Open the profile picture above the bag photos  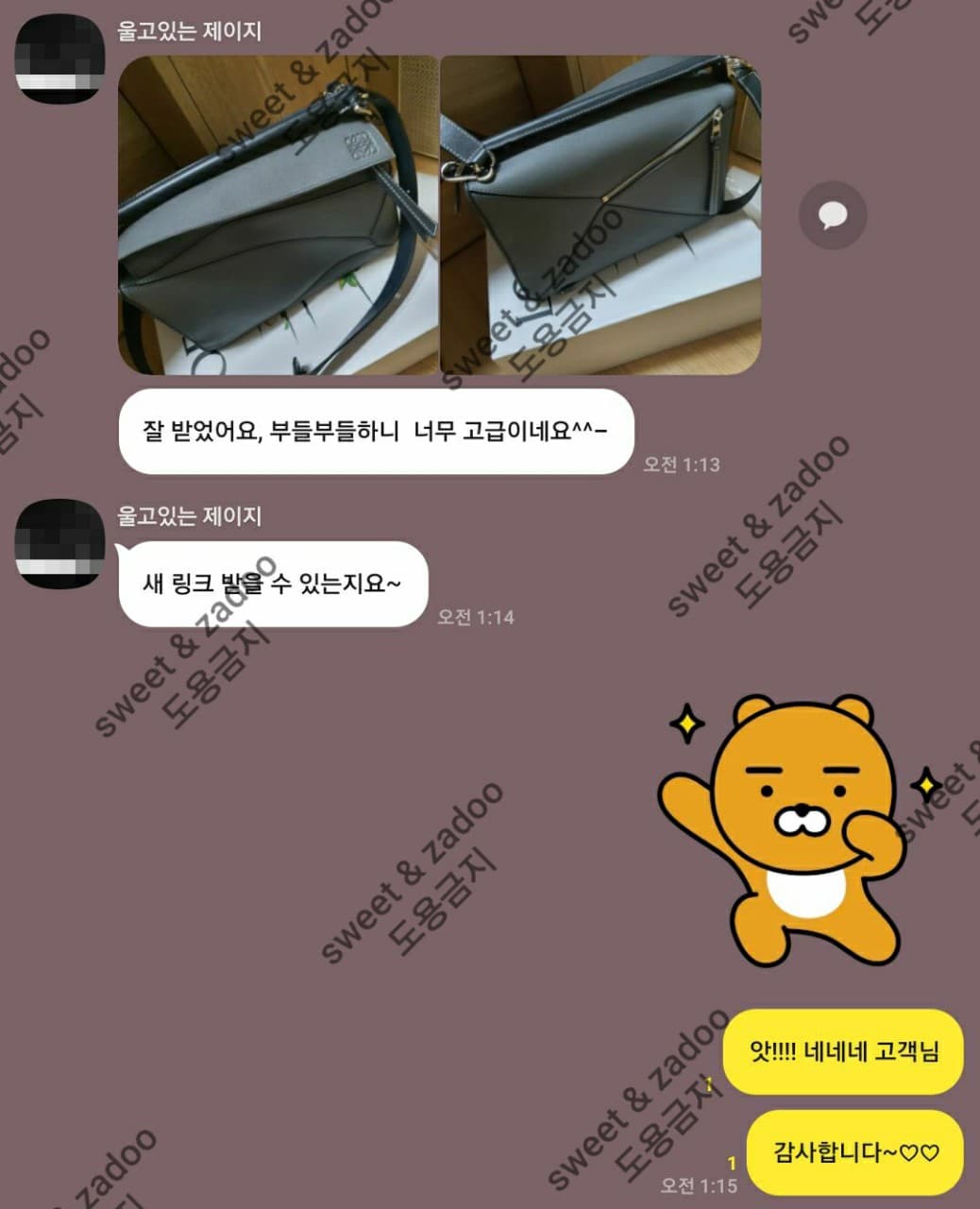(x=59, y=59)
